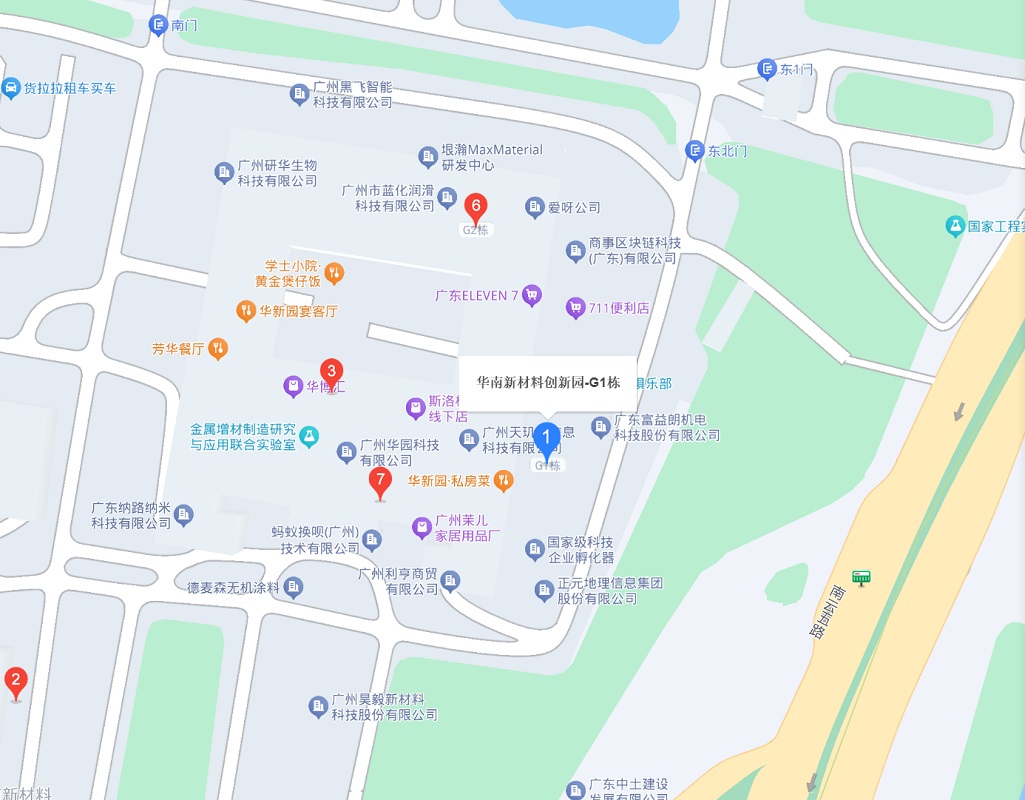Open the 芳华餐厅 restaurant point

(x=218, y=349)
